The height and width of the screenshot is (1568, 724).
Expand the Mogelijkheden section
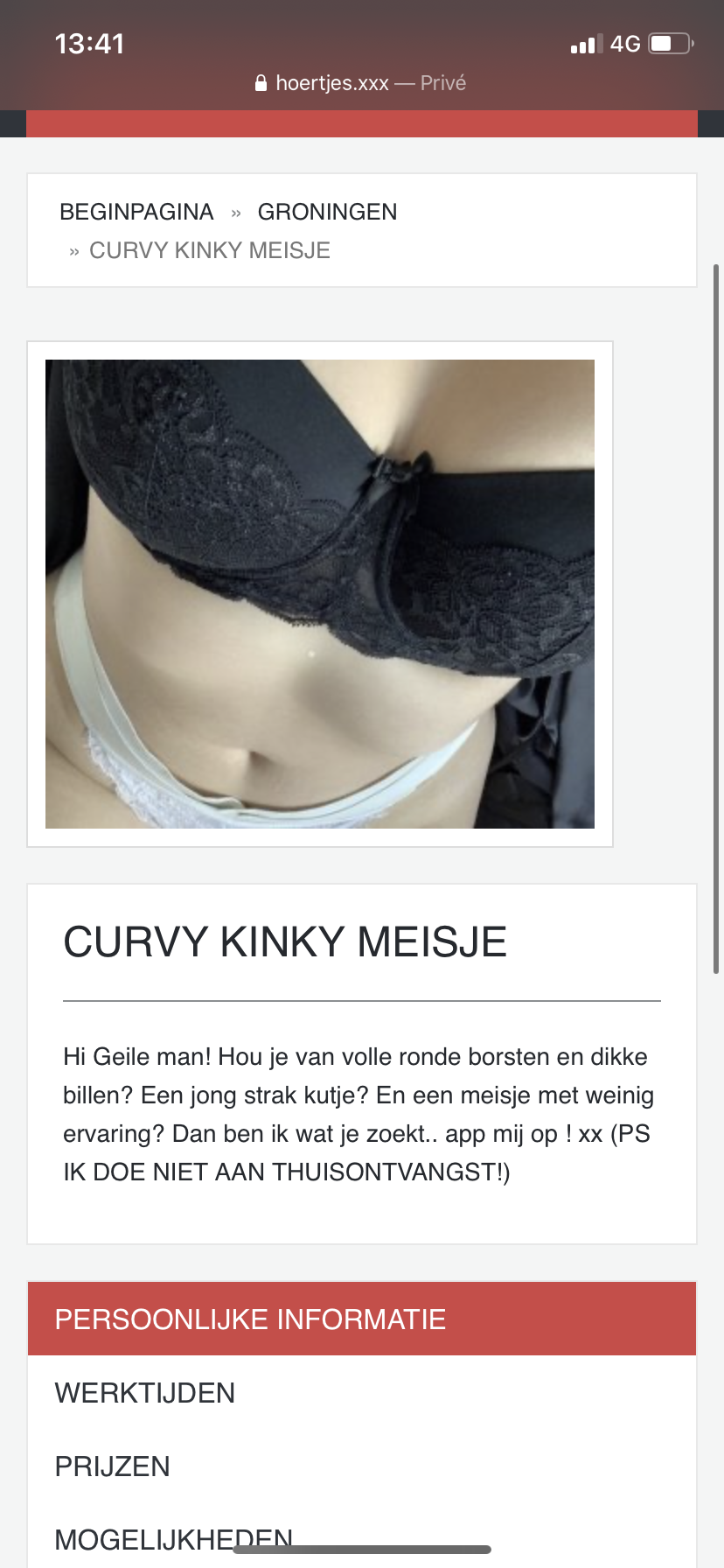coord(362,1538)
